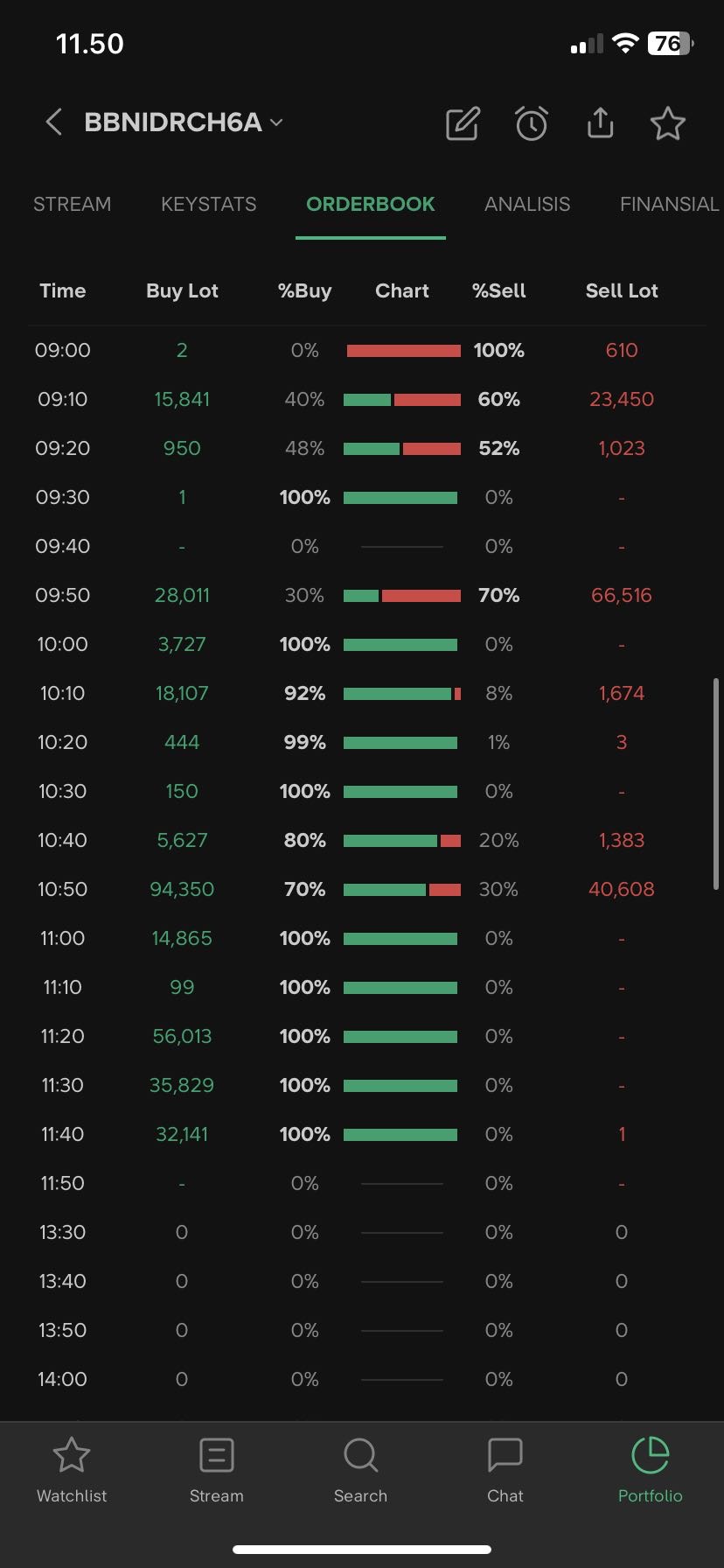The width and height of the screenshot is (724, 1568).
Task: Open the FINANSIAL tab
Action: (669, 204)
